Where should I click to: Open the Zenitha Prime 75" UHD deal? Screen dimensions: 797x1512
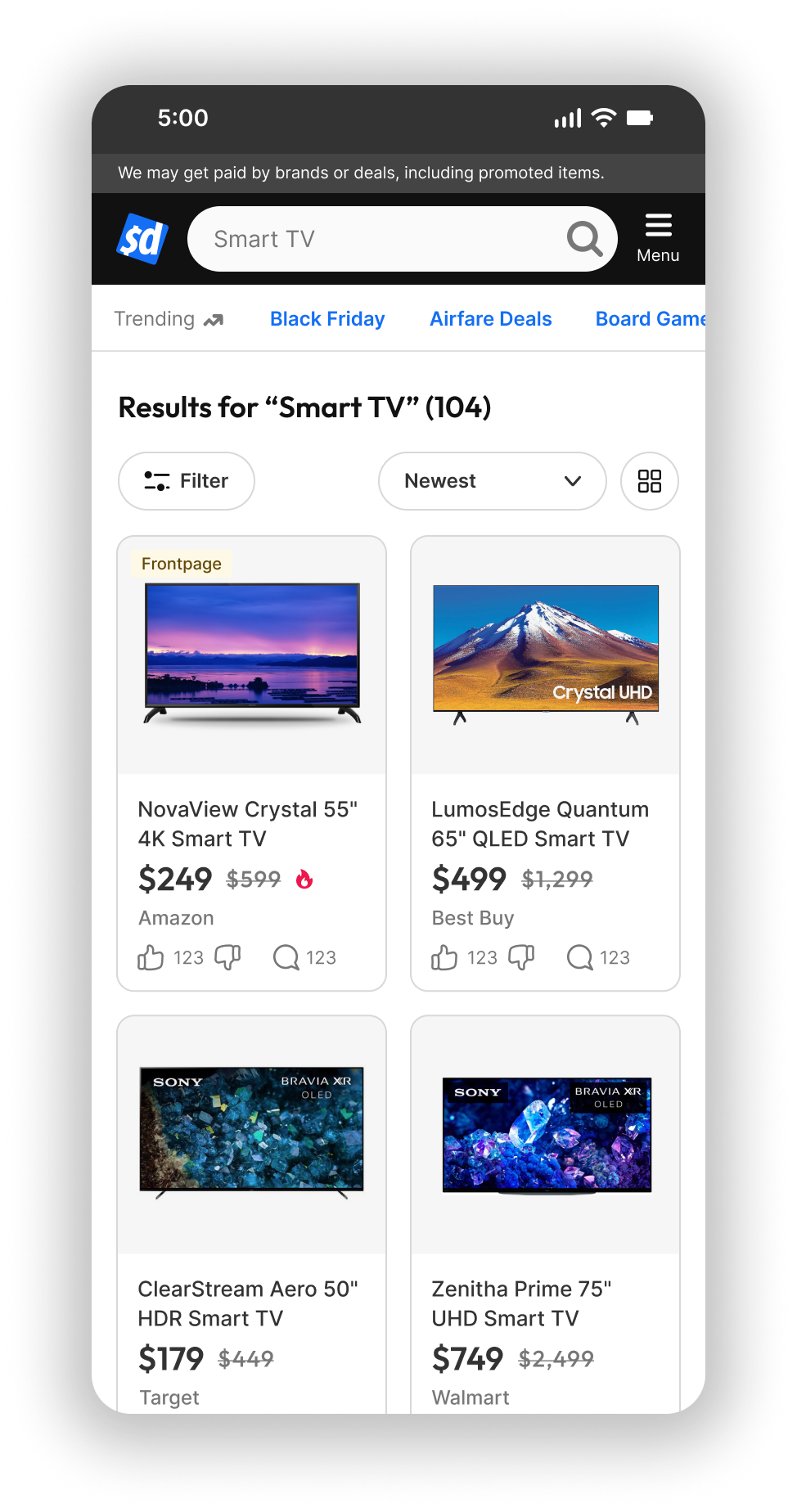tap(521, 1303)
